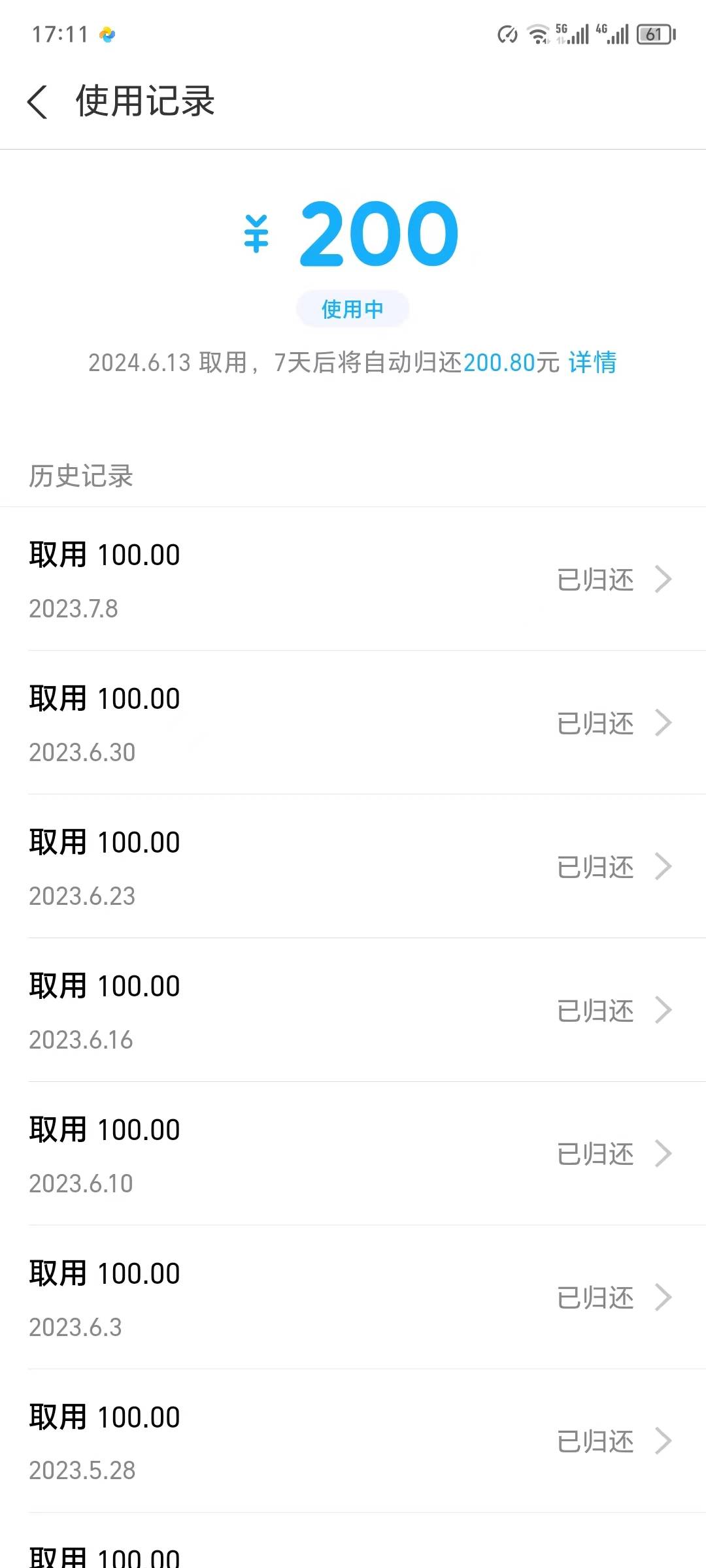
Task: Open 详情 link for current loan
Action: [592, 363]
